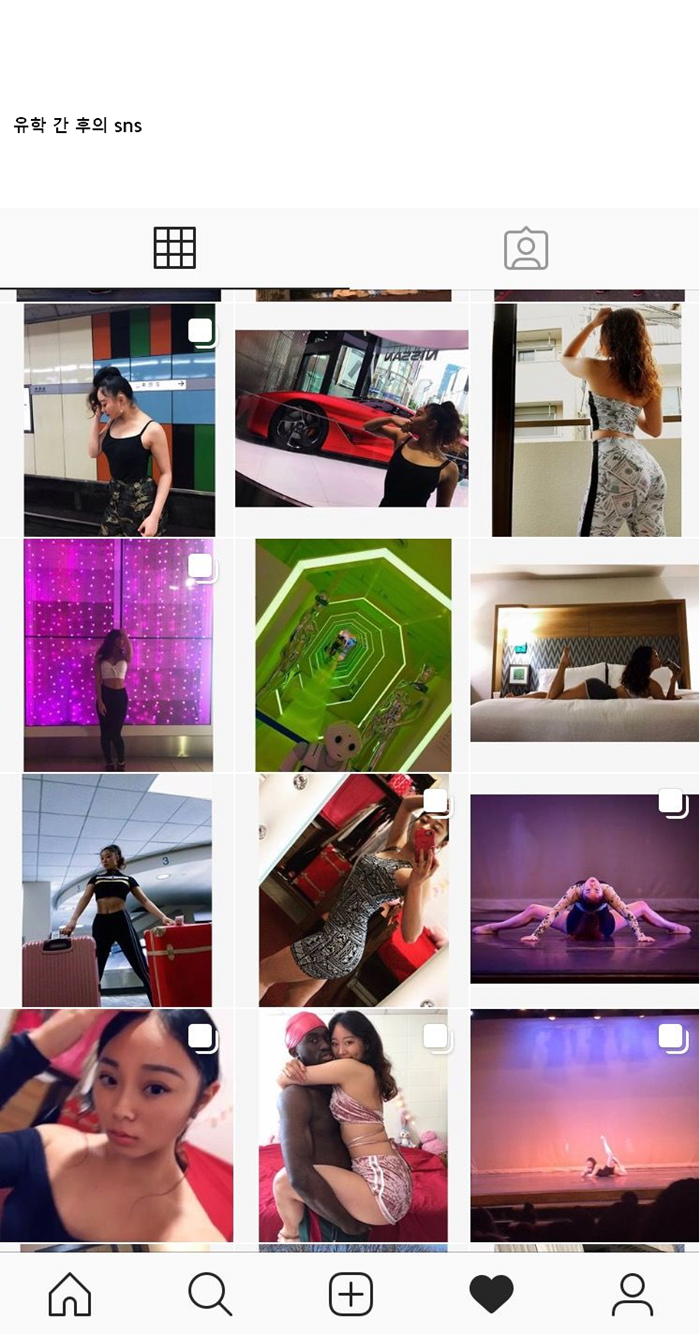Open the purple sparkling lights wall post

coord(118,655)
